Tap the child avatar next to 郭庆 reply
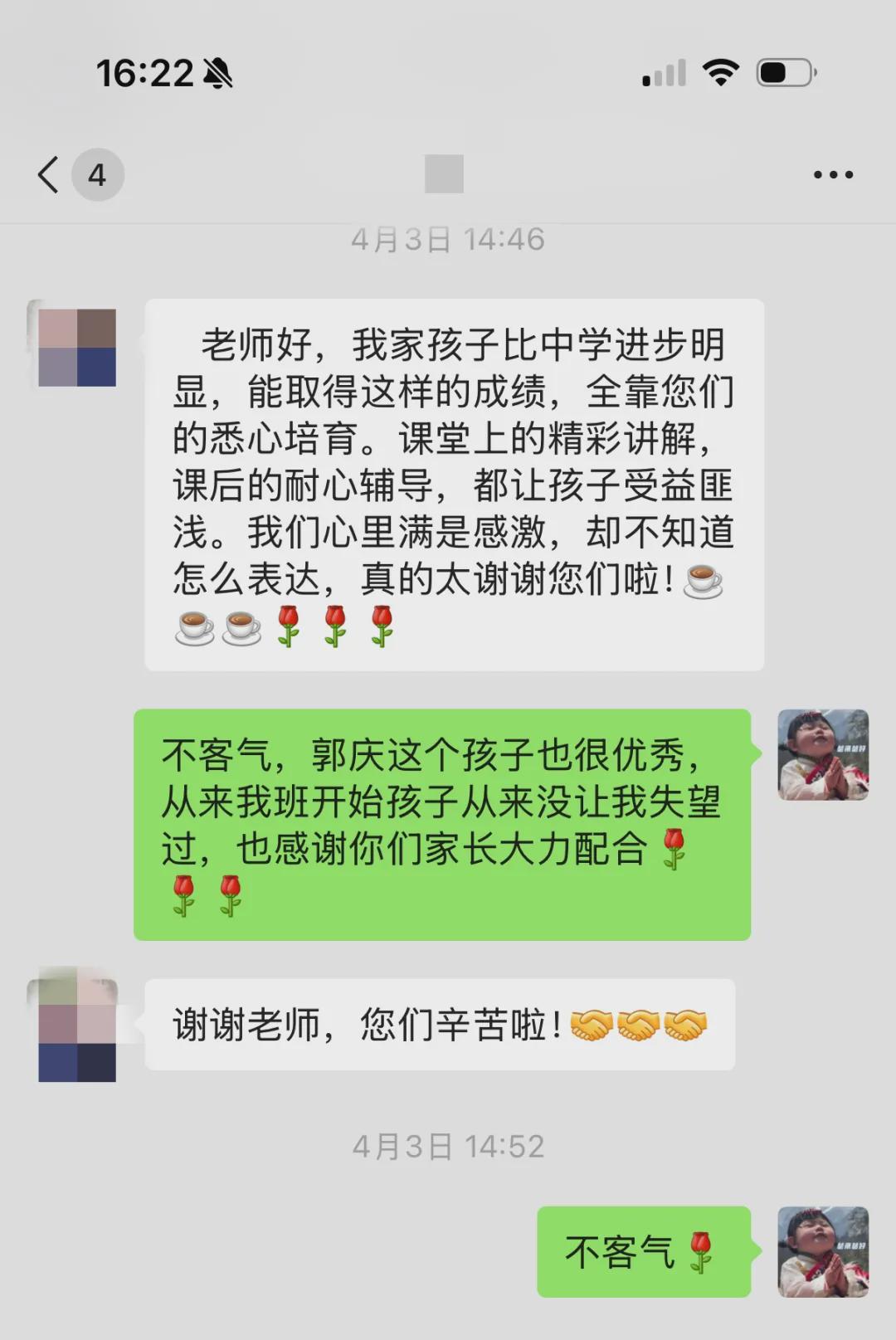This screenshot has width=896, height=1340. [x=822, y=755]
